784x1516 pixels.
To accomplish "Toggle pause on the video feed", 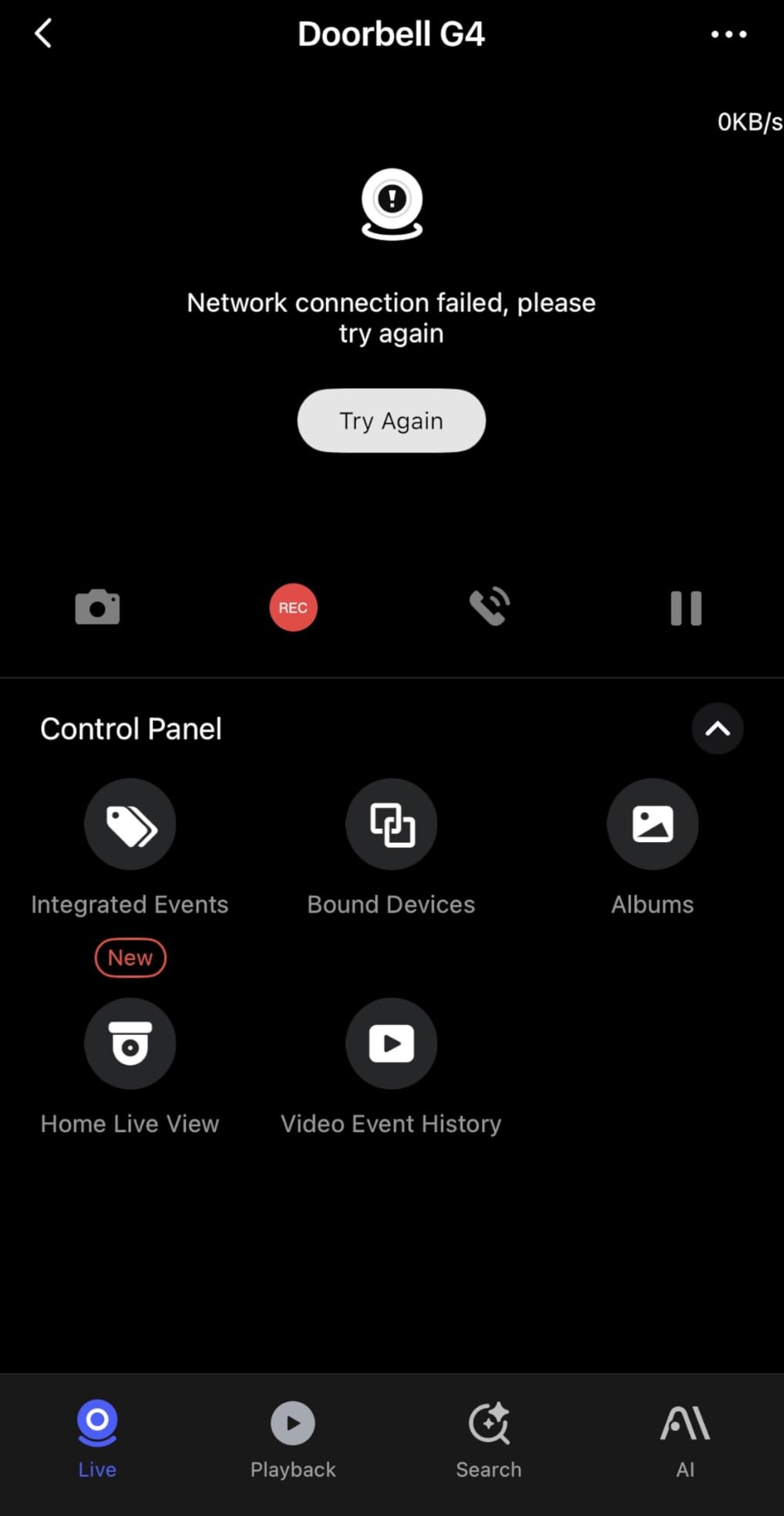I will pos(685,608).
